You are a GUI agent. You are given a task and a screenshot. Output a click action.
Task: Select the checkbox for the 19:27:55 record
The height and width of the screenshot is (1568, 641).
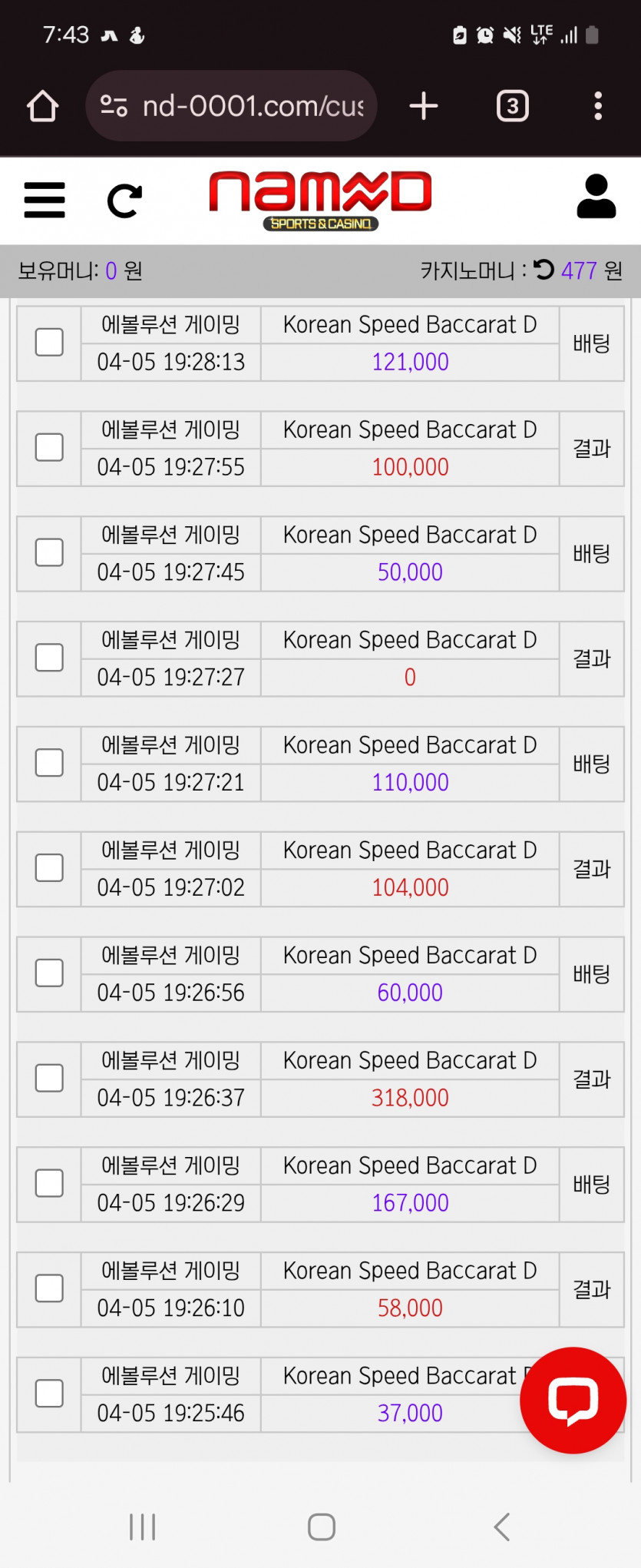coord(49,447)
